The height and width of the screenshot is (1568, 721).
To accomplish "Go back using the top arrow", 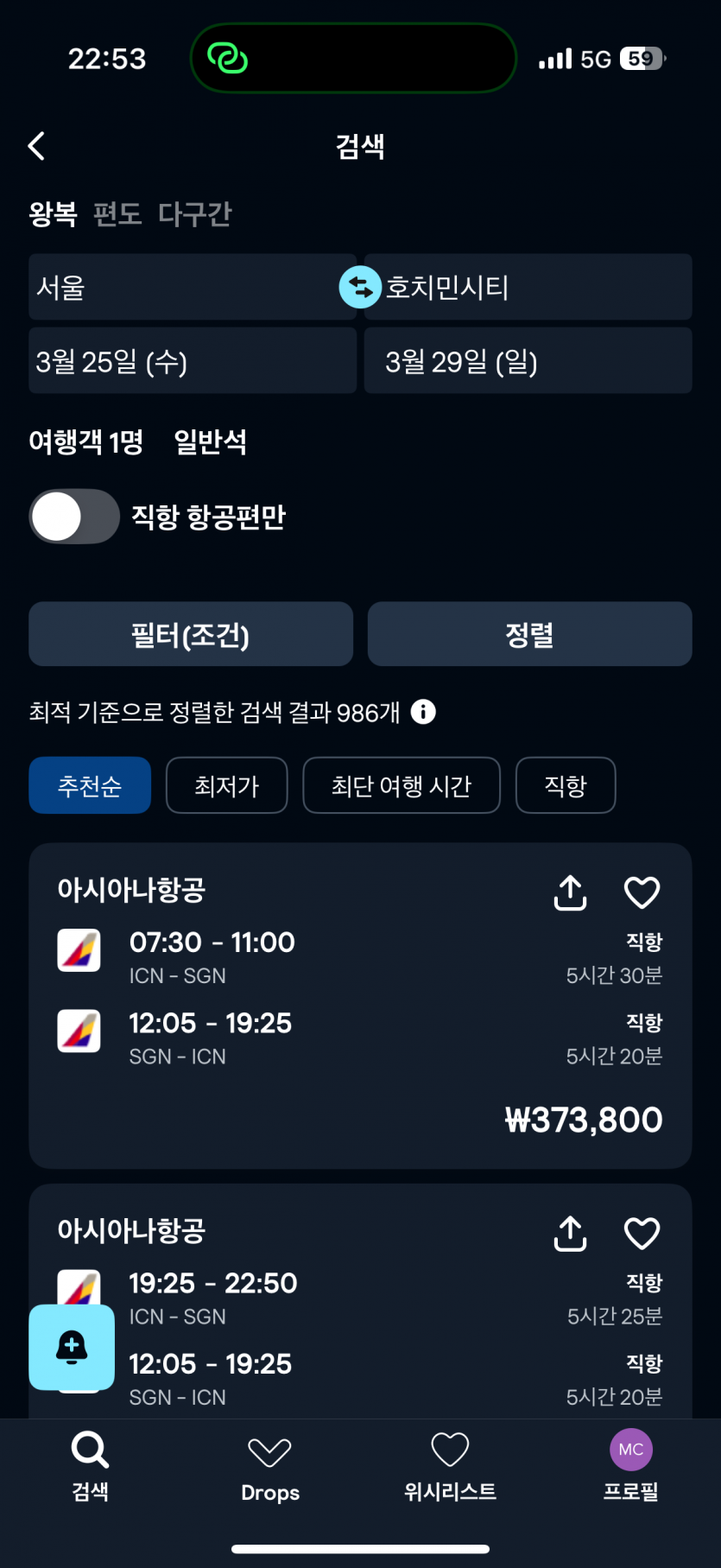I will tap(37, 146).
